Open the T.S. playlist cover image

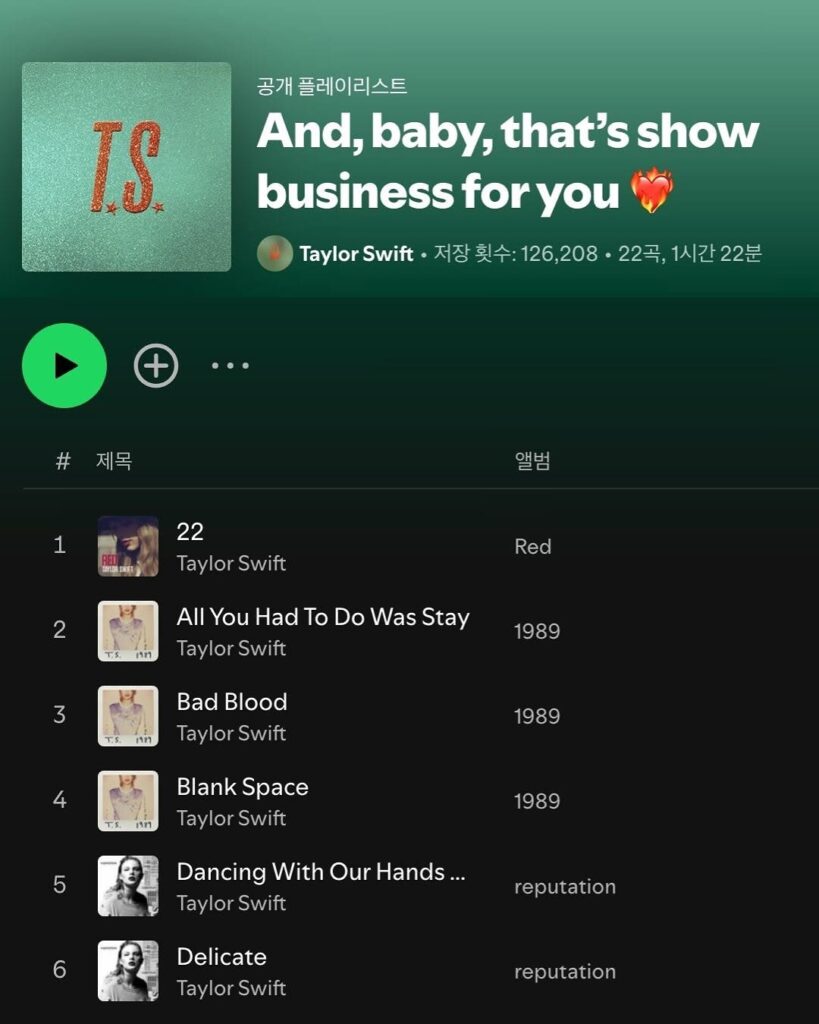pos(126,167)
